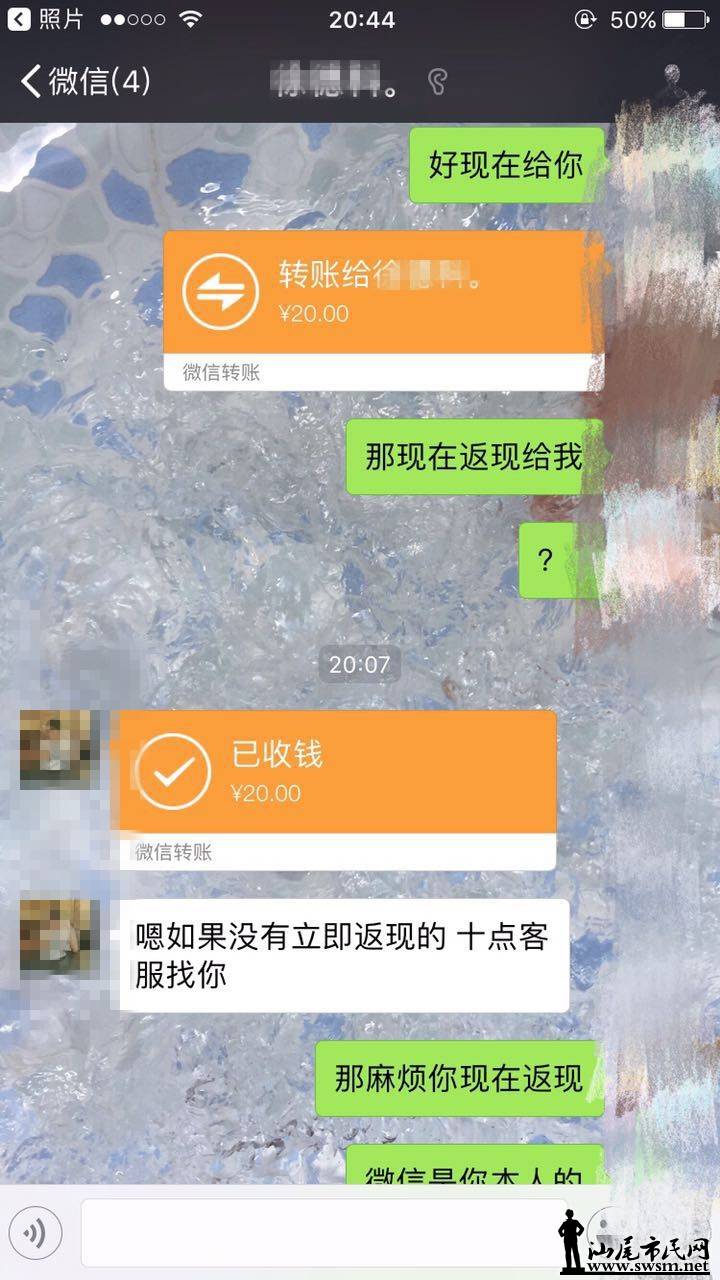This screenshot has height=1280, width=720.
Task: Open the chat info profile icon
Action: tap(671, 80)
